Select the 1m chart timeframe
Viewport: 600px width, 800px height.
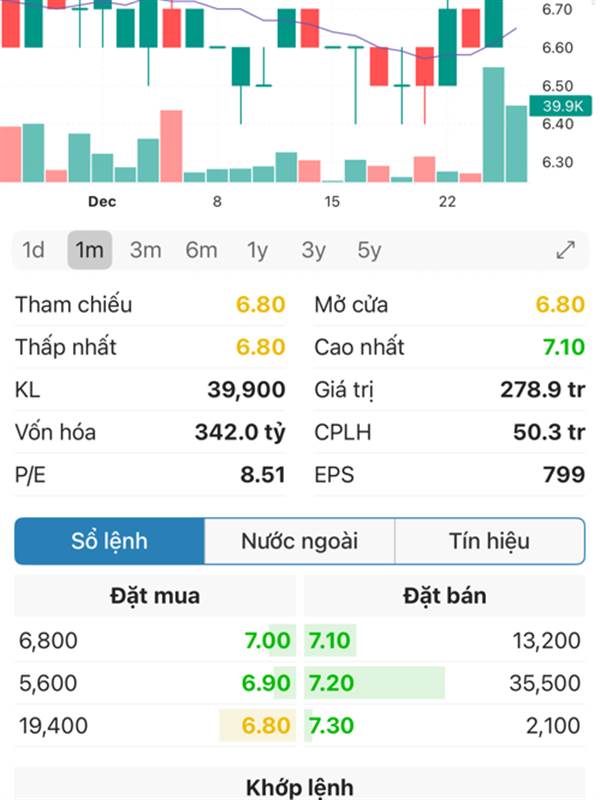pos(90,250)
